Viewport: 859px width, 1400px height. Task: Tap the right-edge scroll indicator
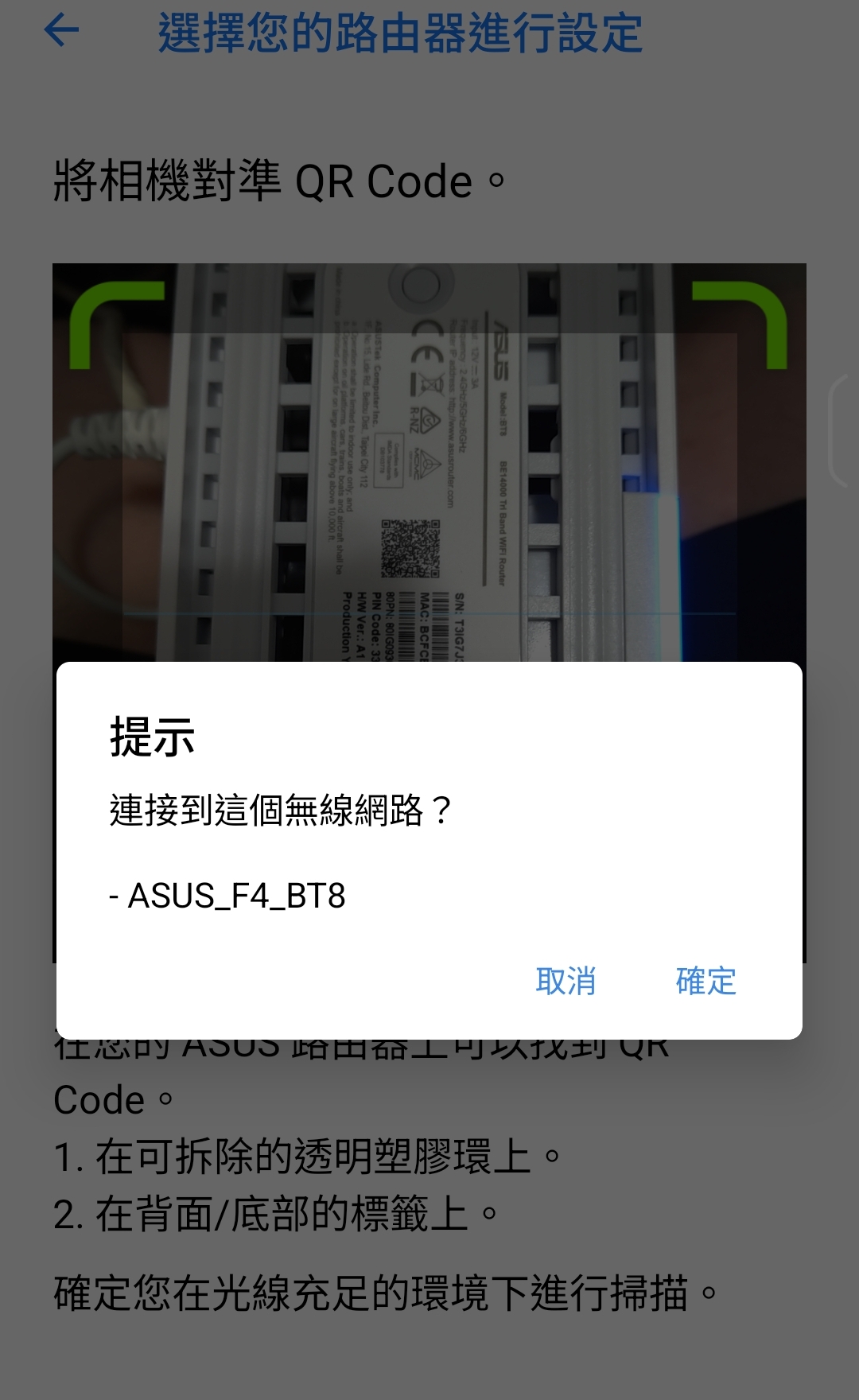(x=837, y=430)
